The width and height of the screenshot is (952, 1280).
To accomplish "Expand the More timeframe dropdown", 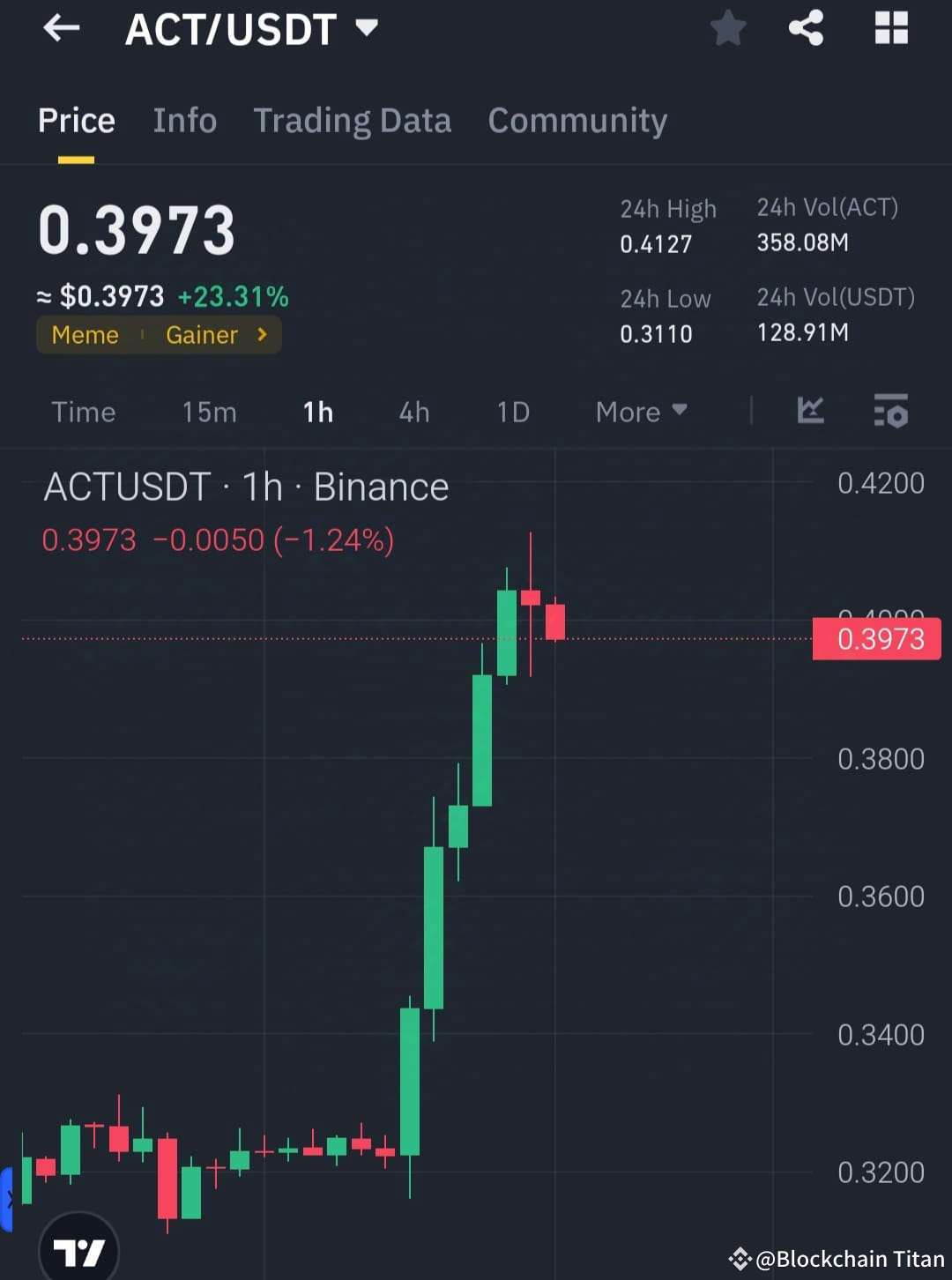I will 641,412.
